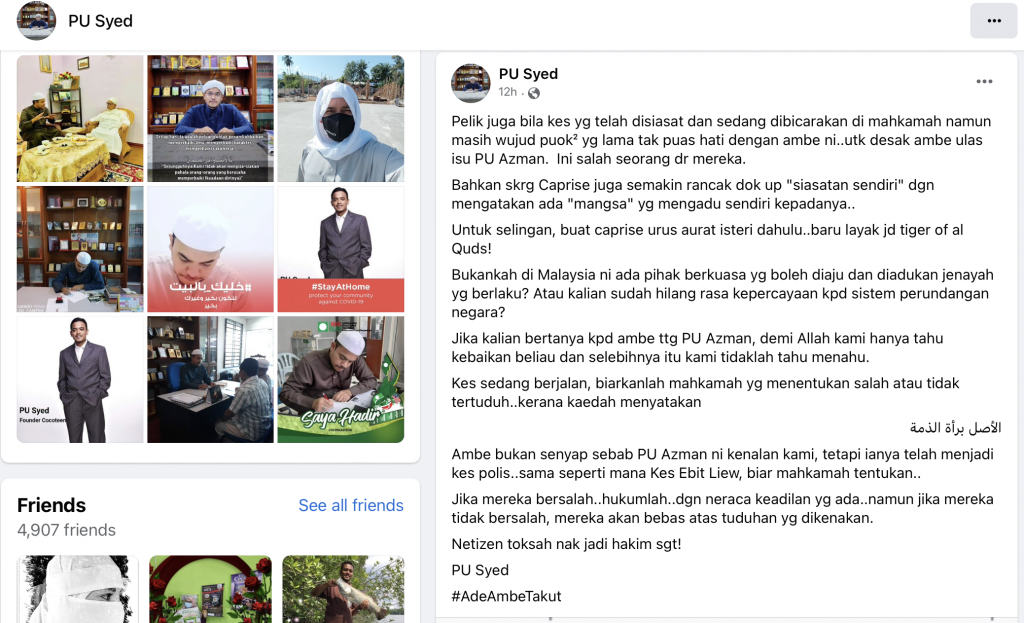This screenshot has height=623, width=1024.
Task: Open PU Syed's name on the post
Action: tap(528, 74)
